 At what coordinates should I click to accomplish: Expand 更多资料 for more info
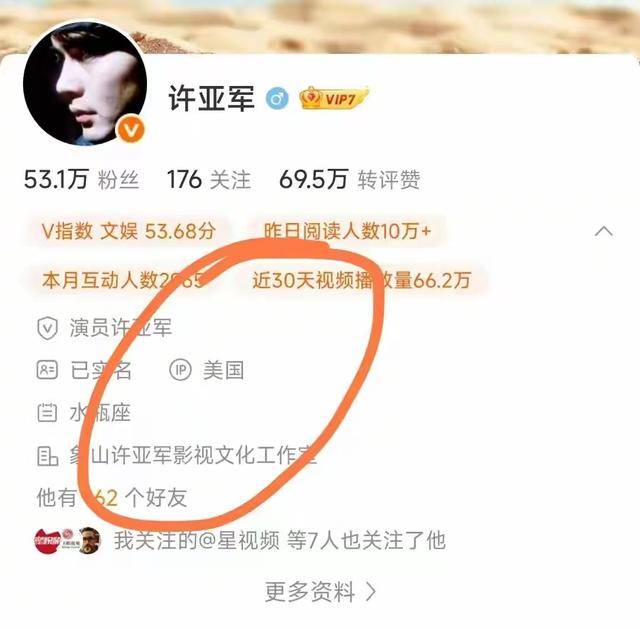click(x=320, y=592)
